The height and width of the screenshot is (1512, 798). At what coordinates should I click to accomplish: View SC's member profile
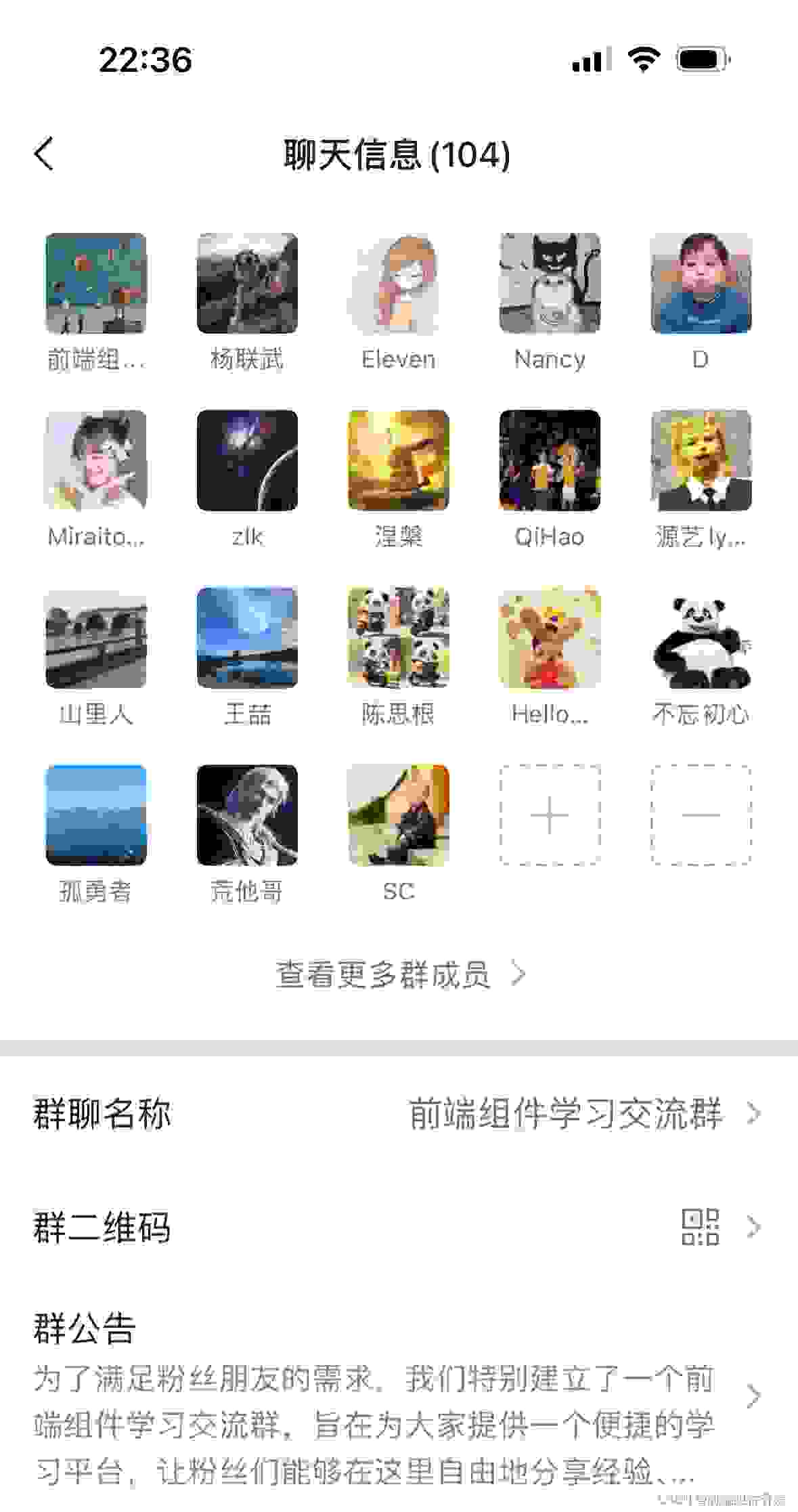(398, 815)
